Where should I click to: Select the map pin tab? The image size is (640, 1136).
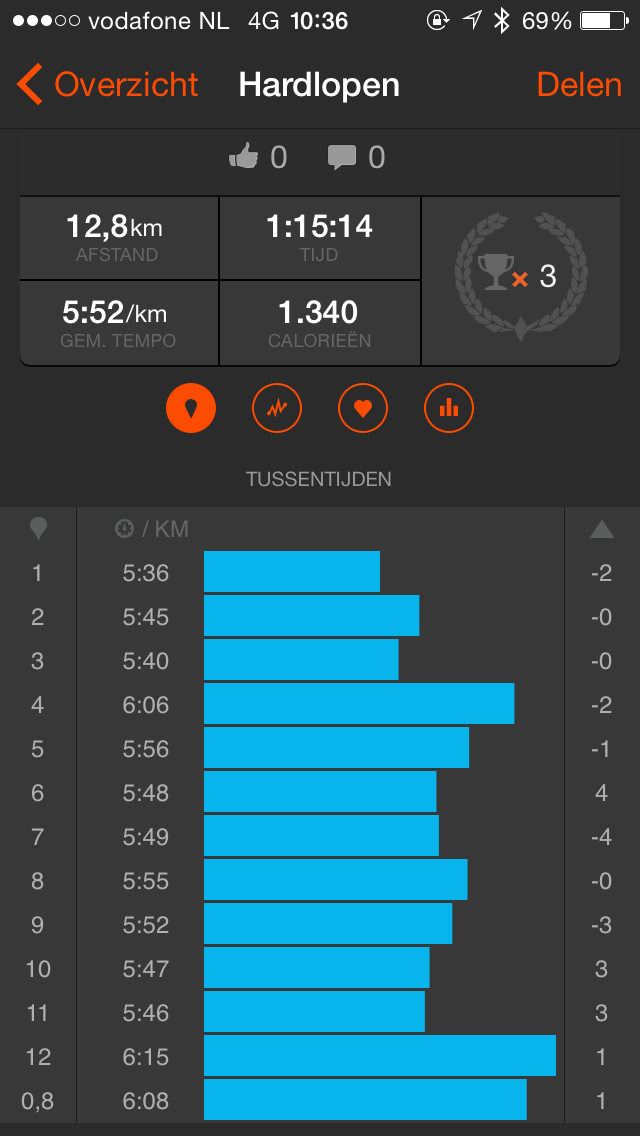coord(191,407)
